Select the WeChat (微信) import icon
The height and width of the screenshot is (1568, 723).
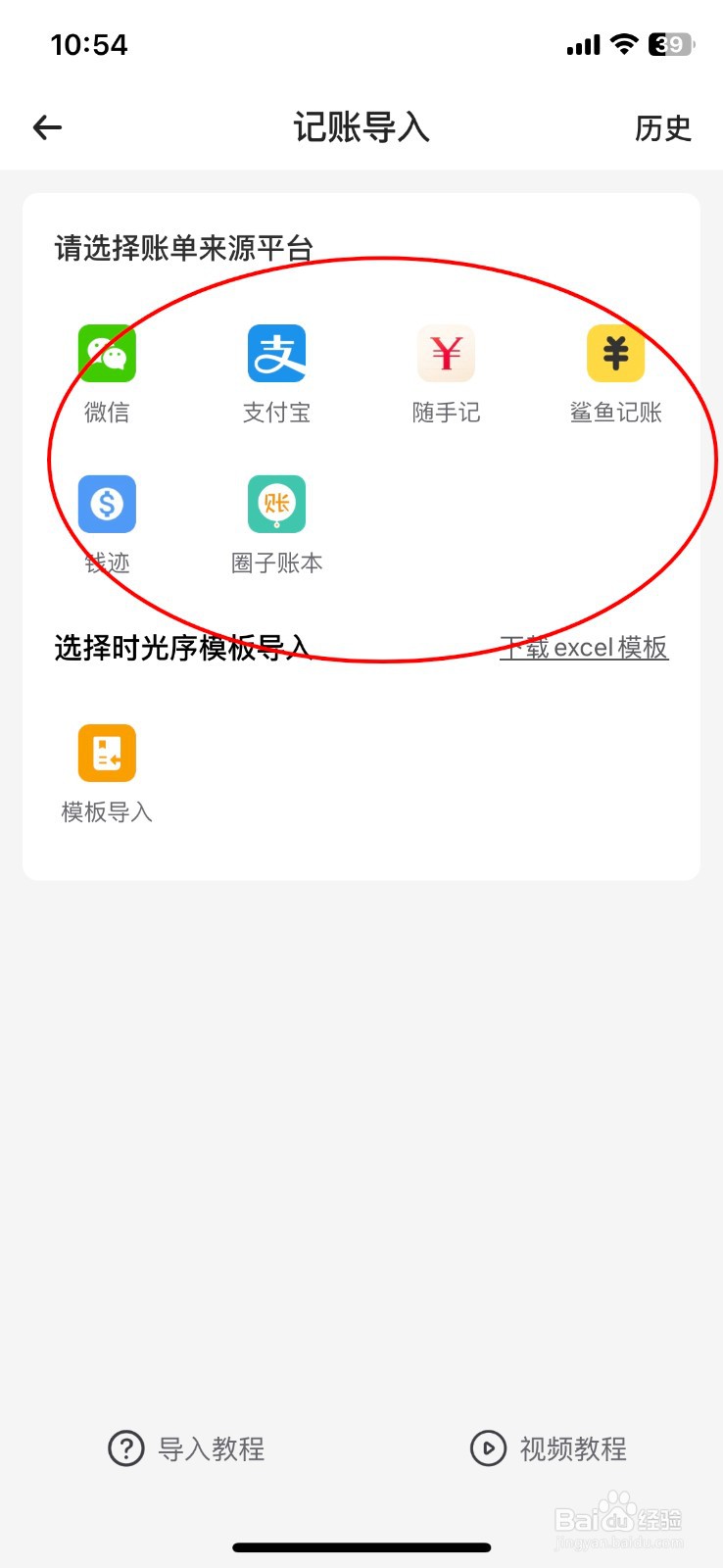pyautogui.click(x=106, y=353)
